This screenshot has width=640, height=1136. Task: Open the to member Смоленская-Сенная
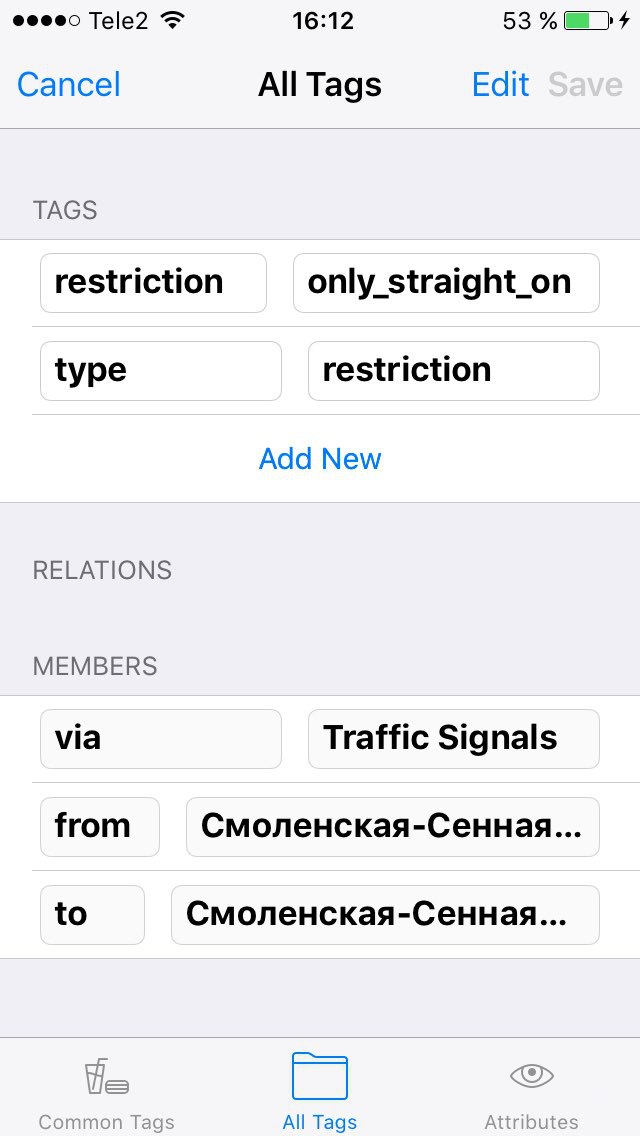point(385,915)
